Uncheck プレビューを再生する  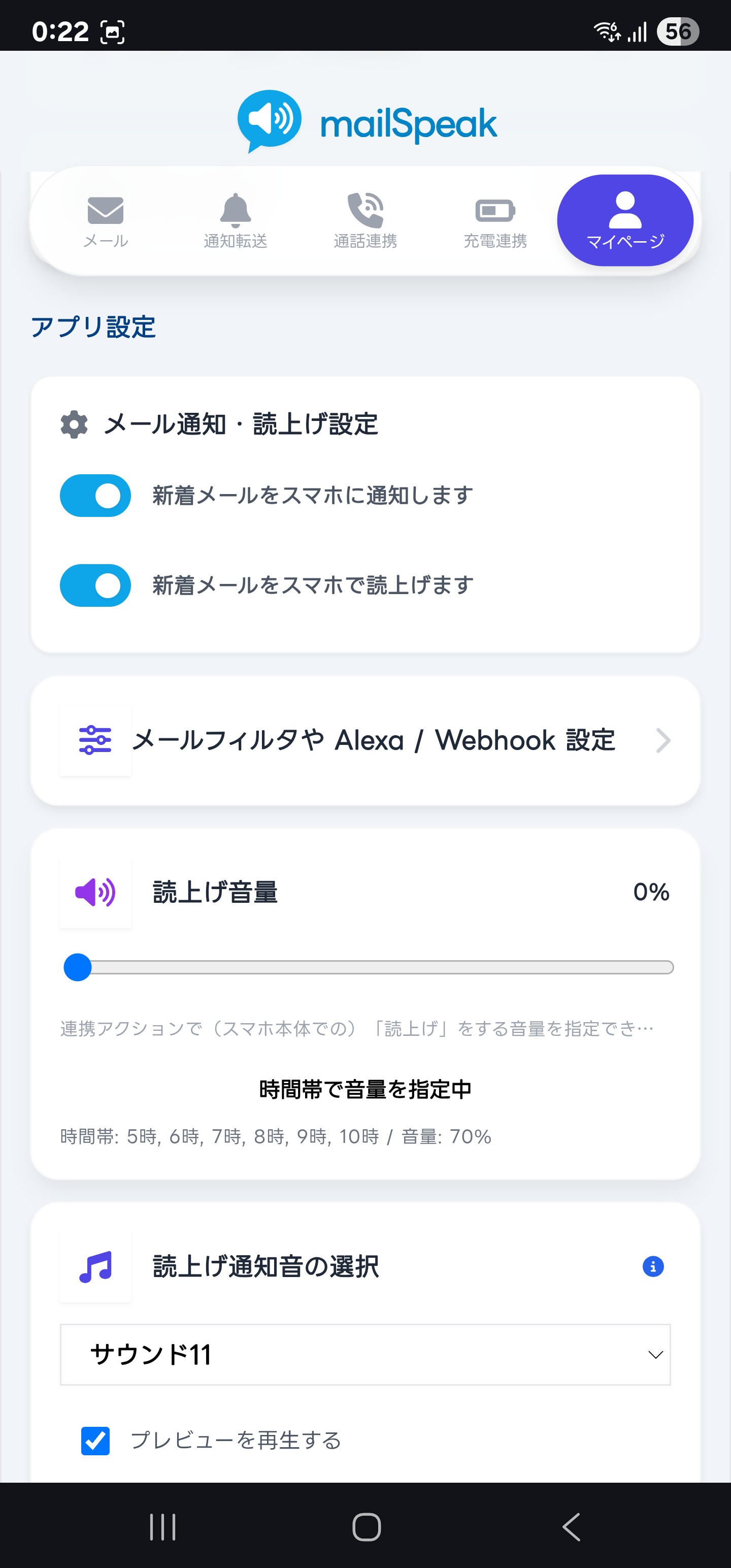[x=95, y=1440]
